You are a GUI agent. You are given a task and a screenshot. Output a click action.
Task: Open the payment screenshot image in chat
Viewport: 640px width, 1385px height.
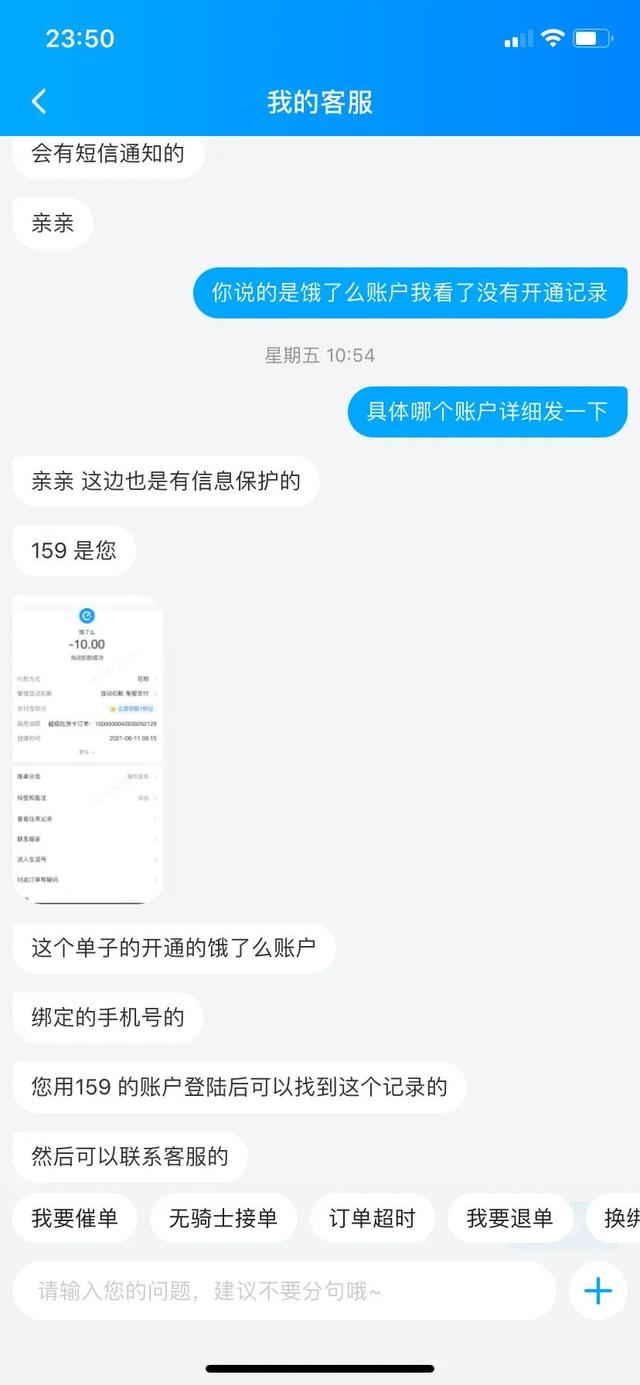[x=88, y=749]
